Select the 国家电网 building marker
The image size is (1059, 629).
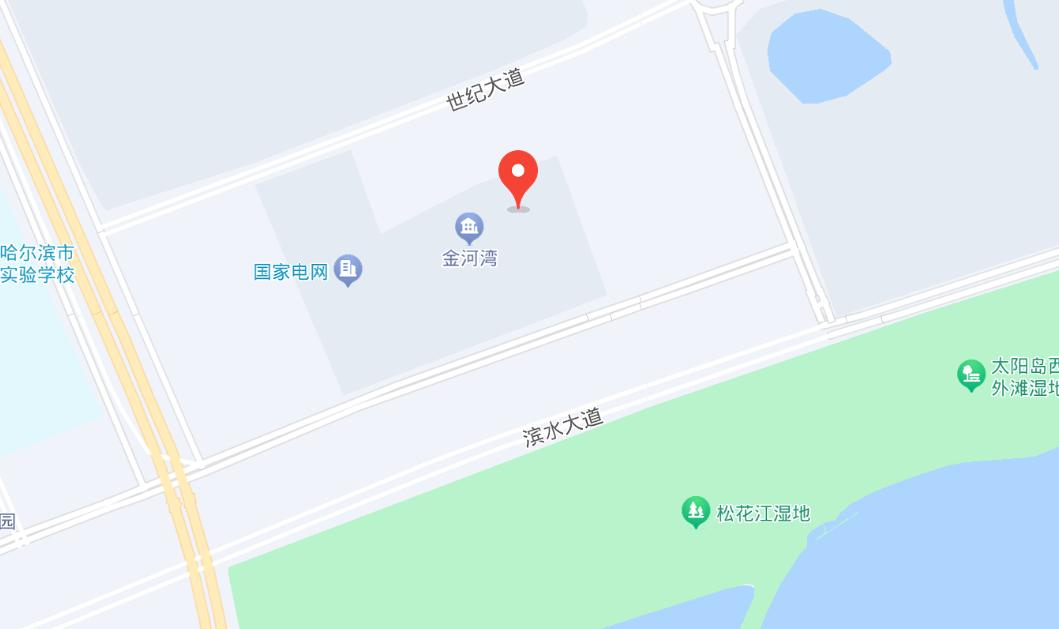(x=348, y=269)
